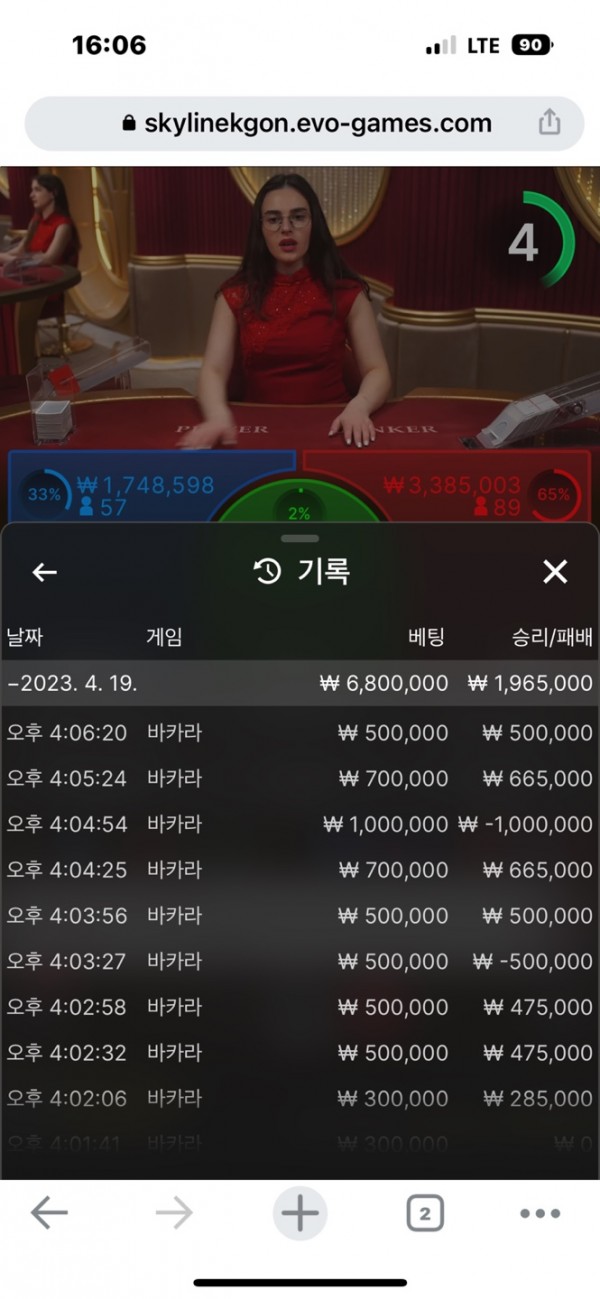
Task: Open the 오후 4:05:24 바카라 record
Action: (299, 779)
